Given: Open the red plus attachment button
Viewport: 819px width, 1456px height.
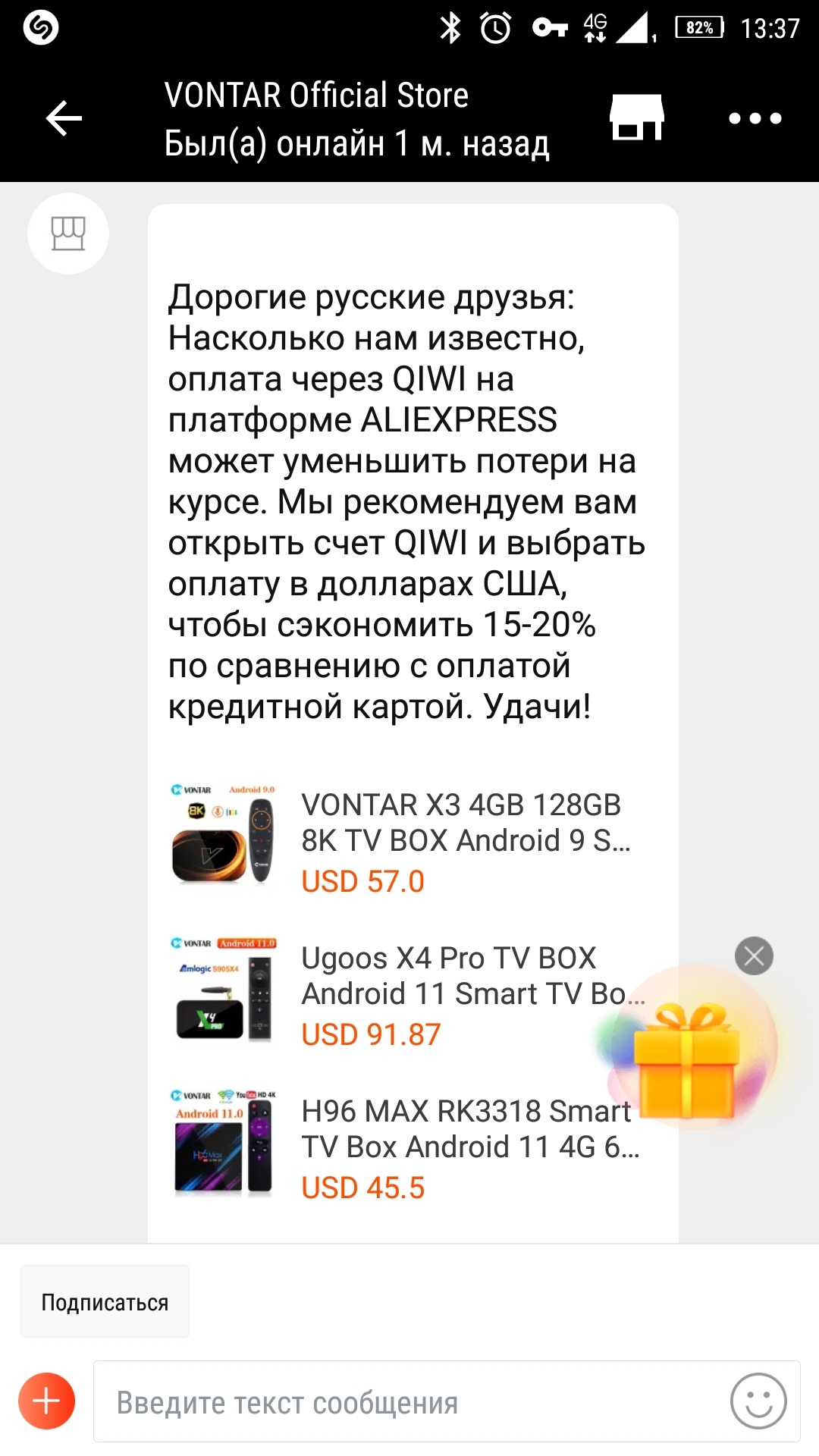Looking at the screenshot, I should (46, 1401).
